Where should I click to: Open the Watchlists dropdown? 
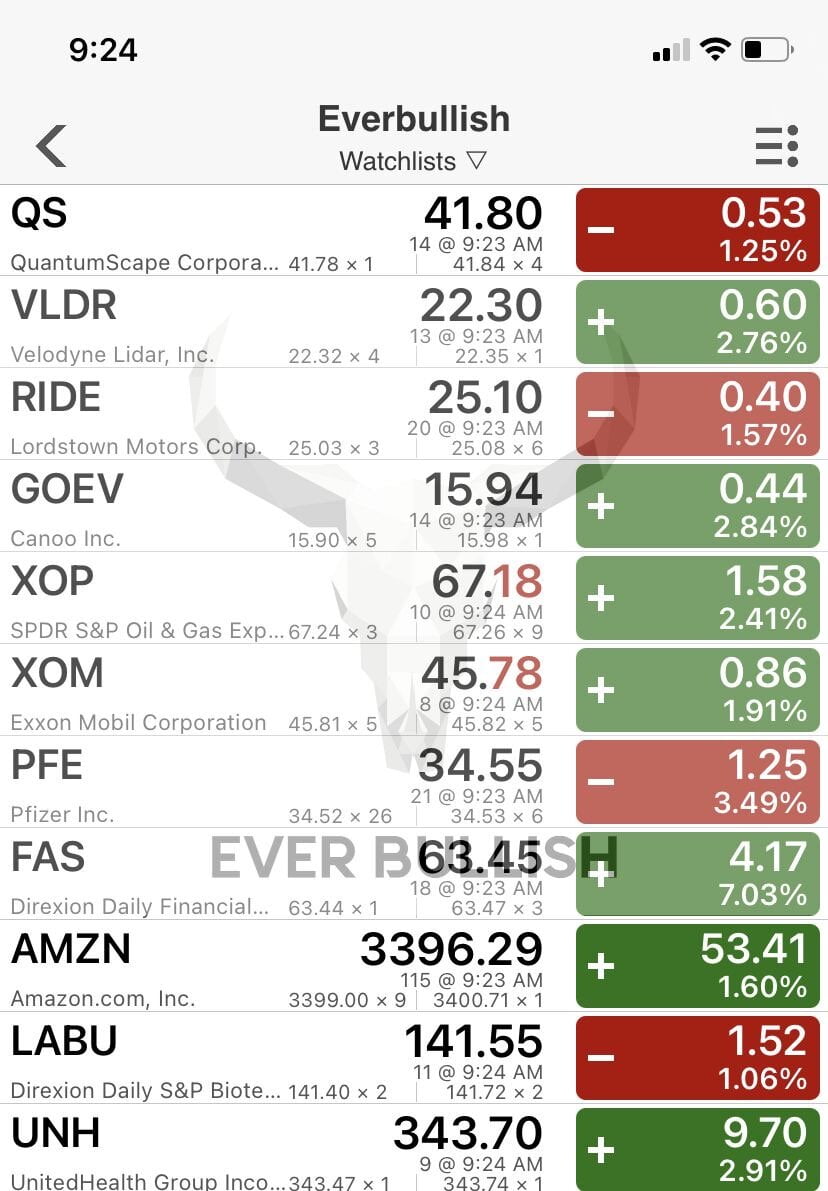pos(414,159)
